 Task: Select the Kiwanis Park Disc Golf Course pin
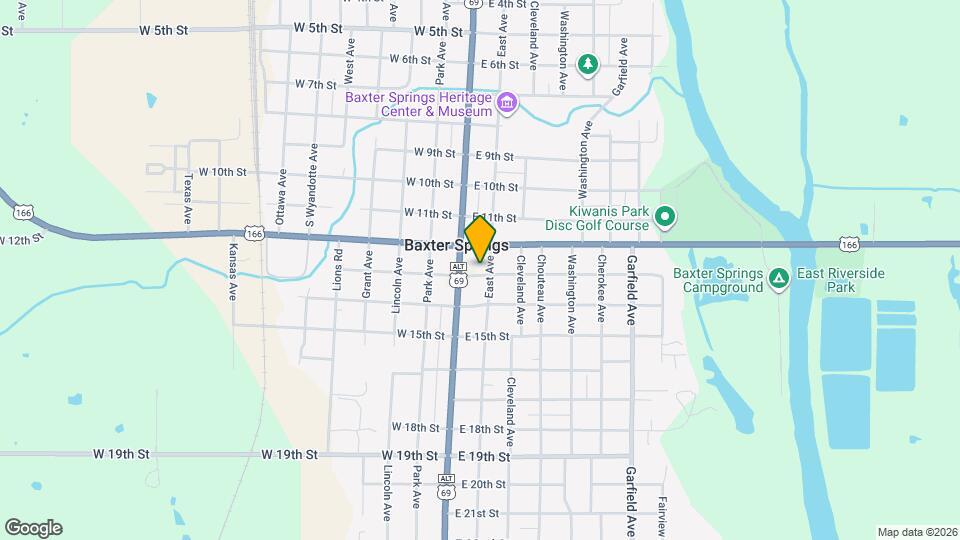click(665, 216)
